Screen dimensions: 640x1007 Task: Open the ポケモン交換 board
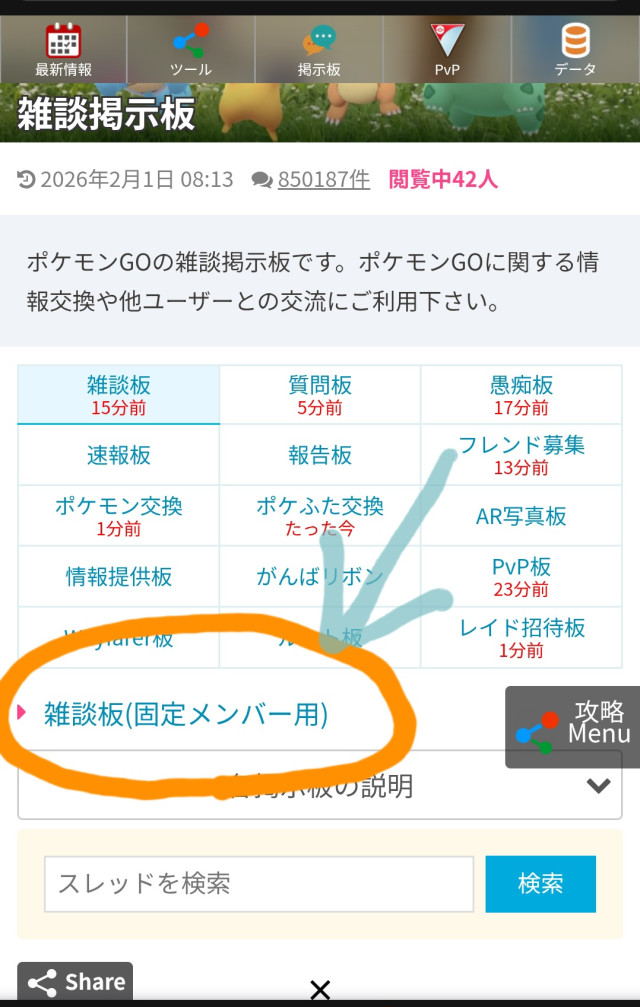tap(118, 515)
